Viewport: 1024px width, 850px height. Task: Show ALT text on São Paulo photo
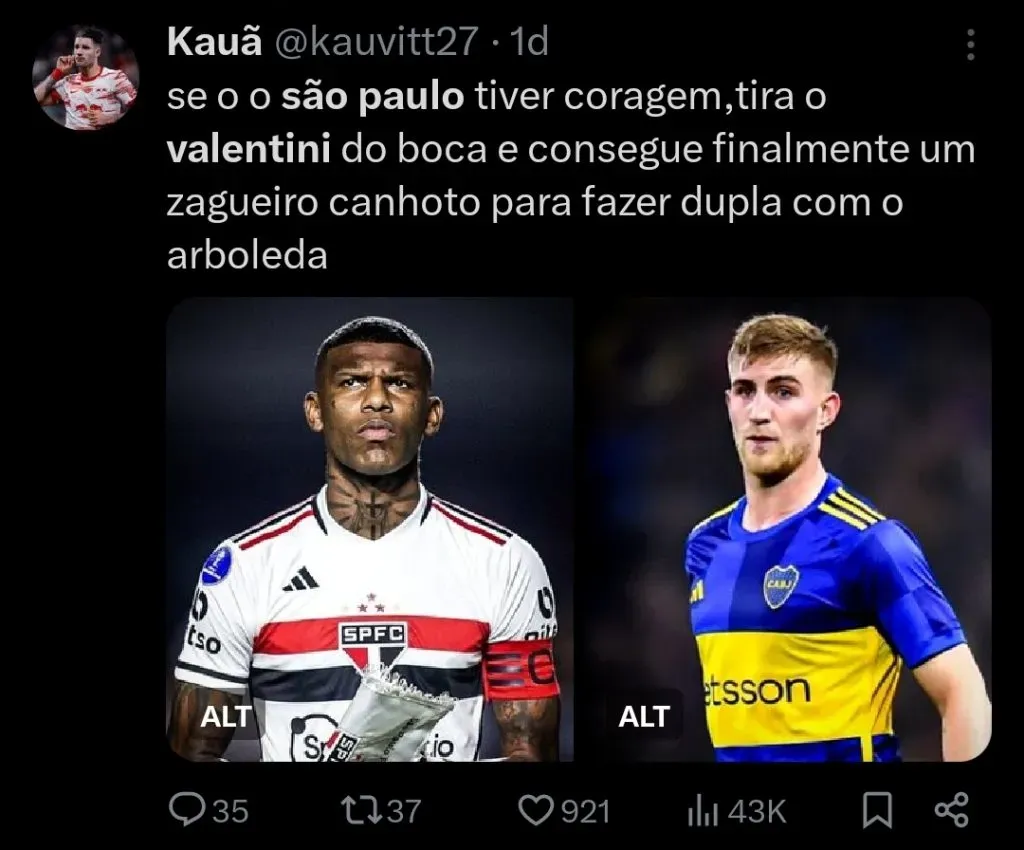point(225,716)
